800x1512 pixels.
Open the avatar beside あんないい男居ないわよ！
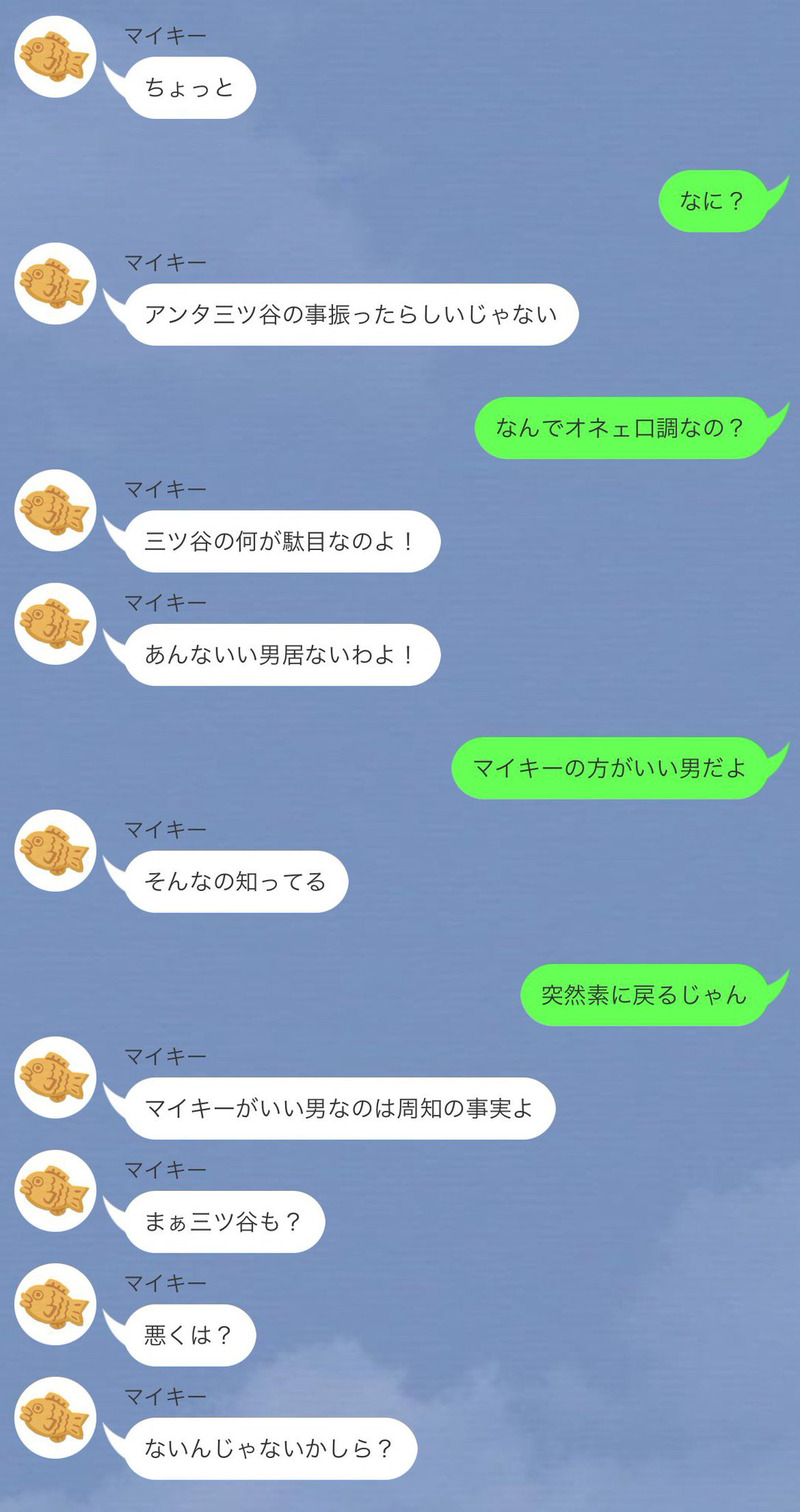coord(55,624)
